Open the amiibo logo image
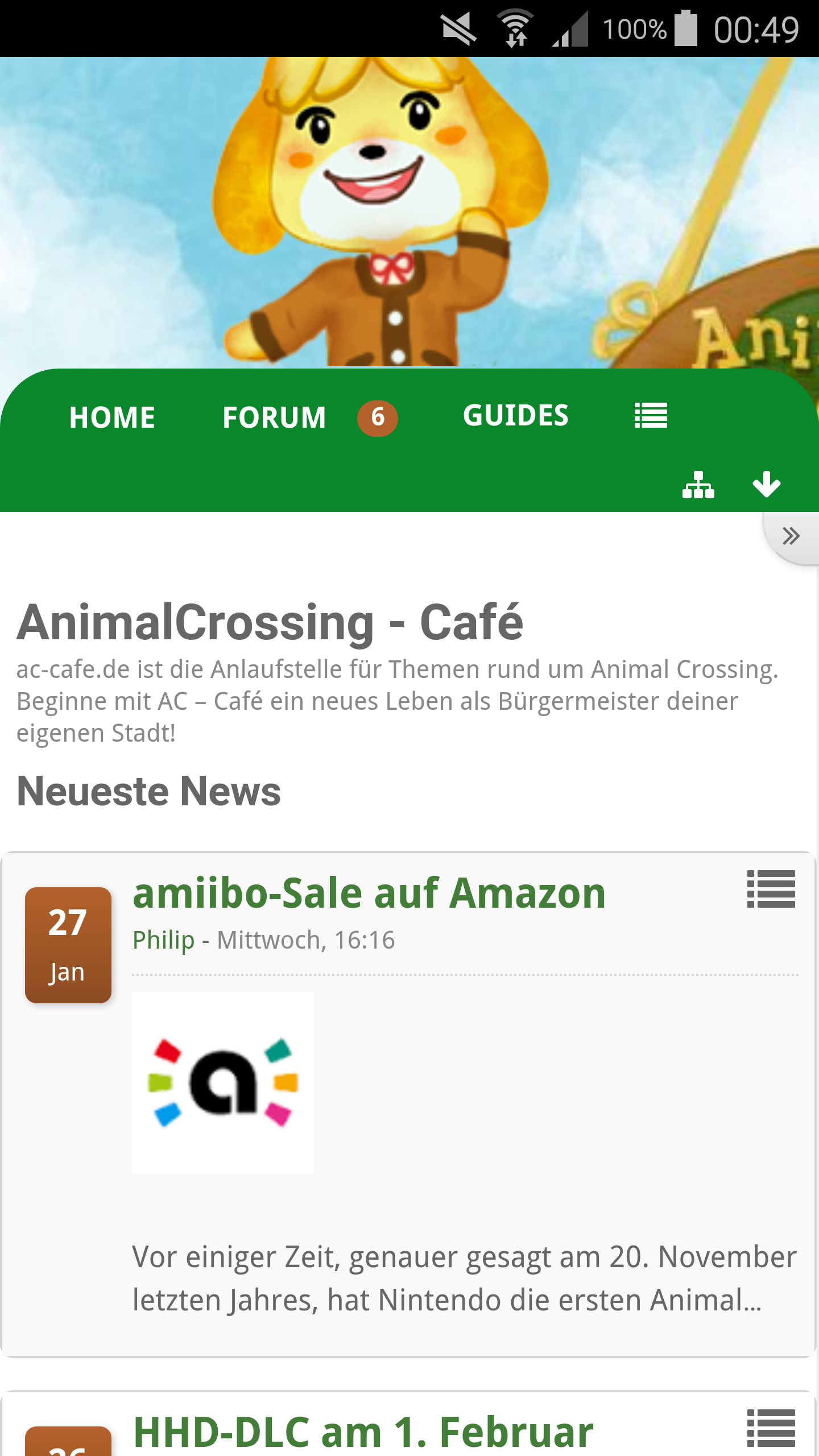This screenshot has width=819, height=1456. (223, 1082)
